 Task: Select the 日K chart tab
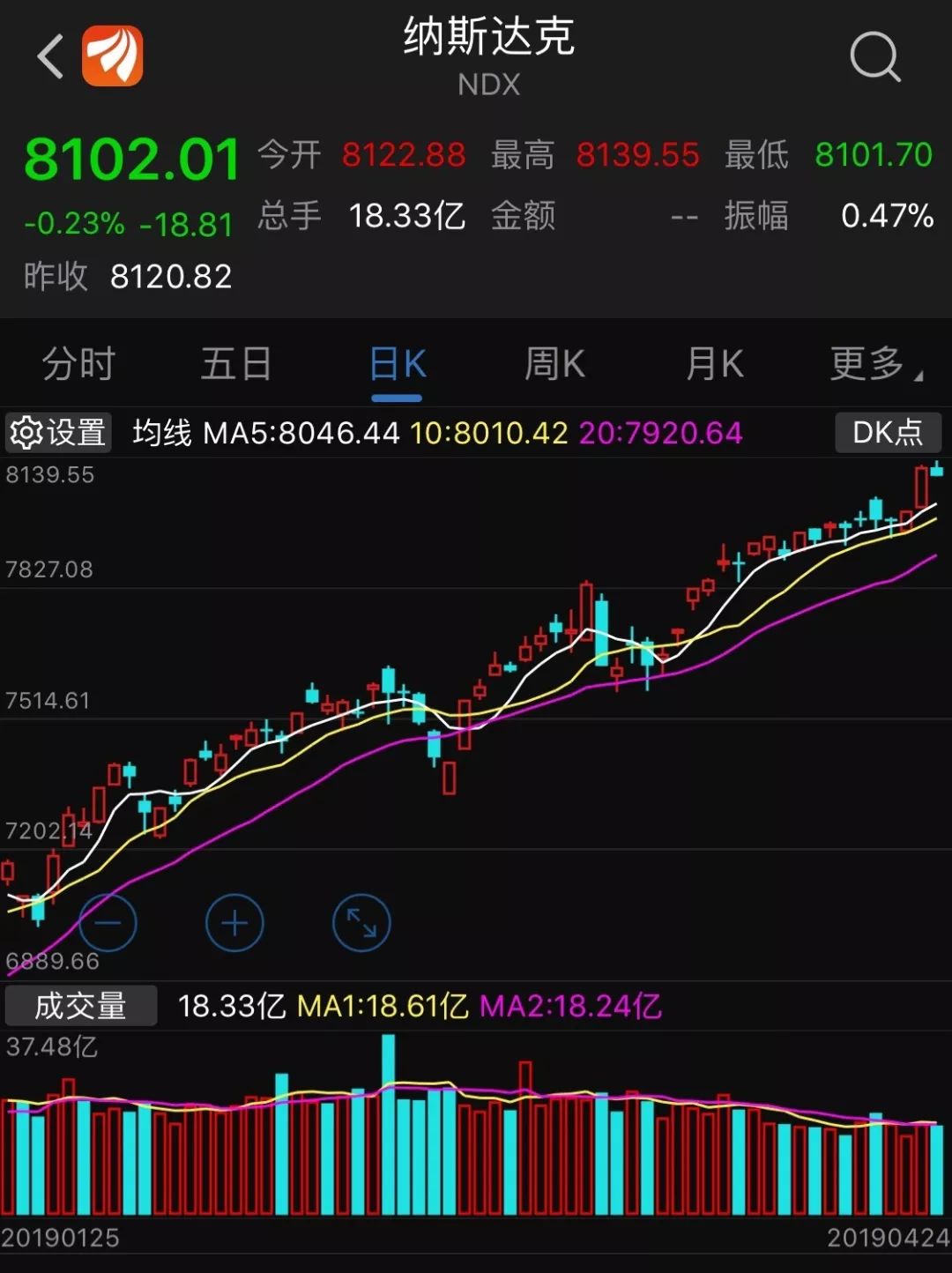click(x=398, y=364)
